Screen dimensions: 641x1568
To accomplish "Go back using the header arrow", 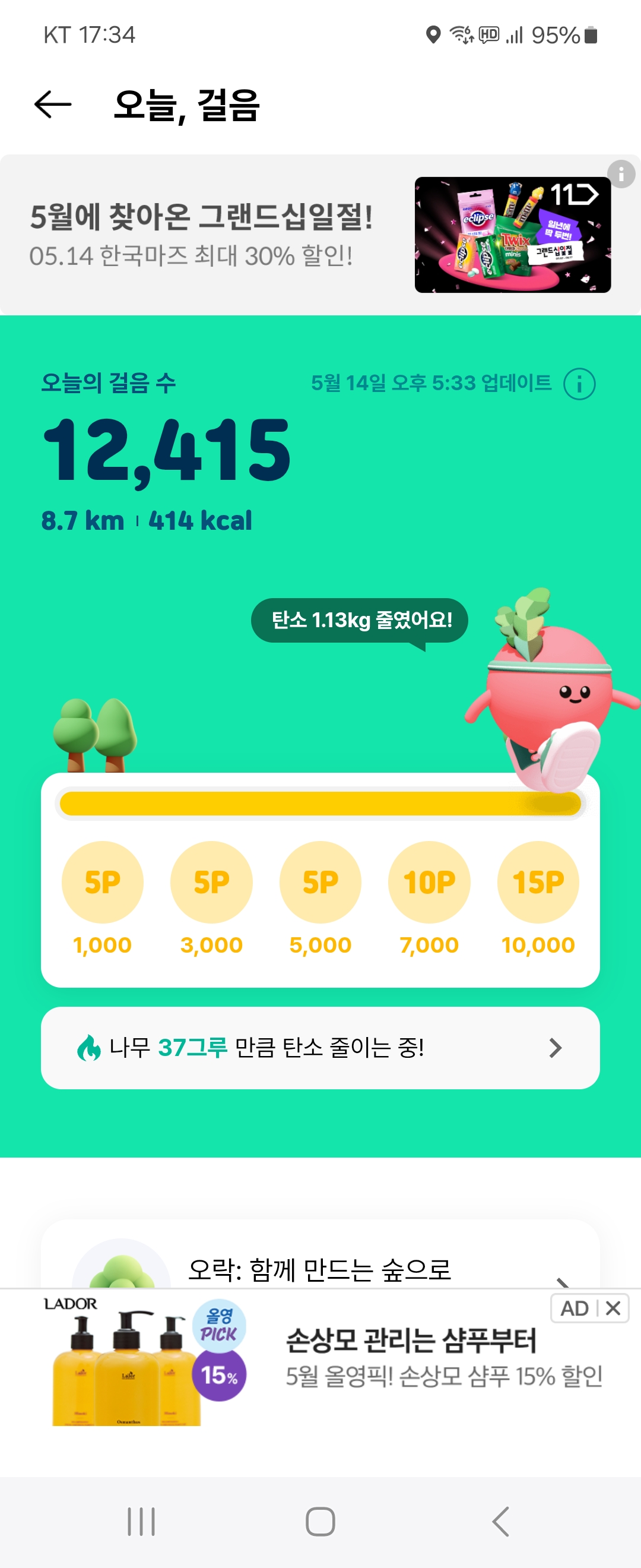I will pyautogui.click(x=52, y=105).
